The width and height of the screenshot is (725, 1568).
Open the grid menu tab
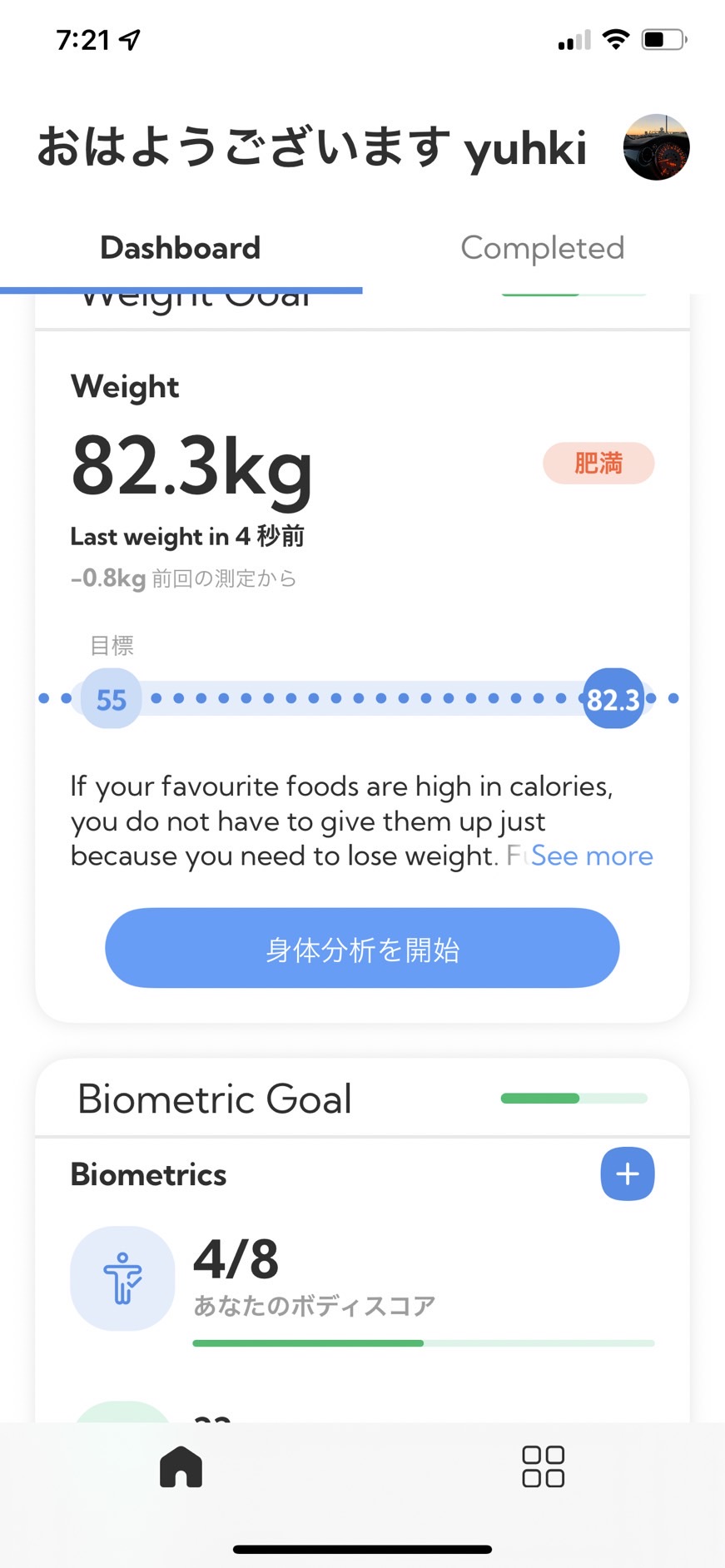tap(544, 1466)
